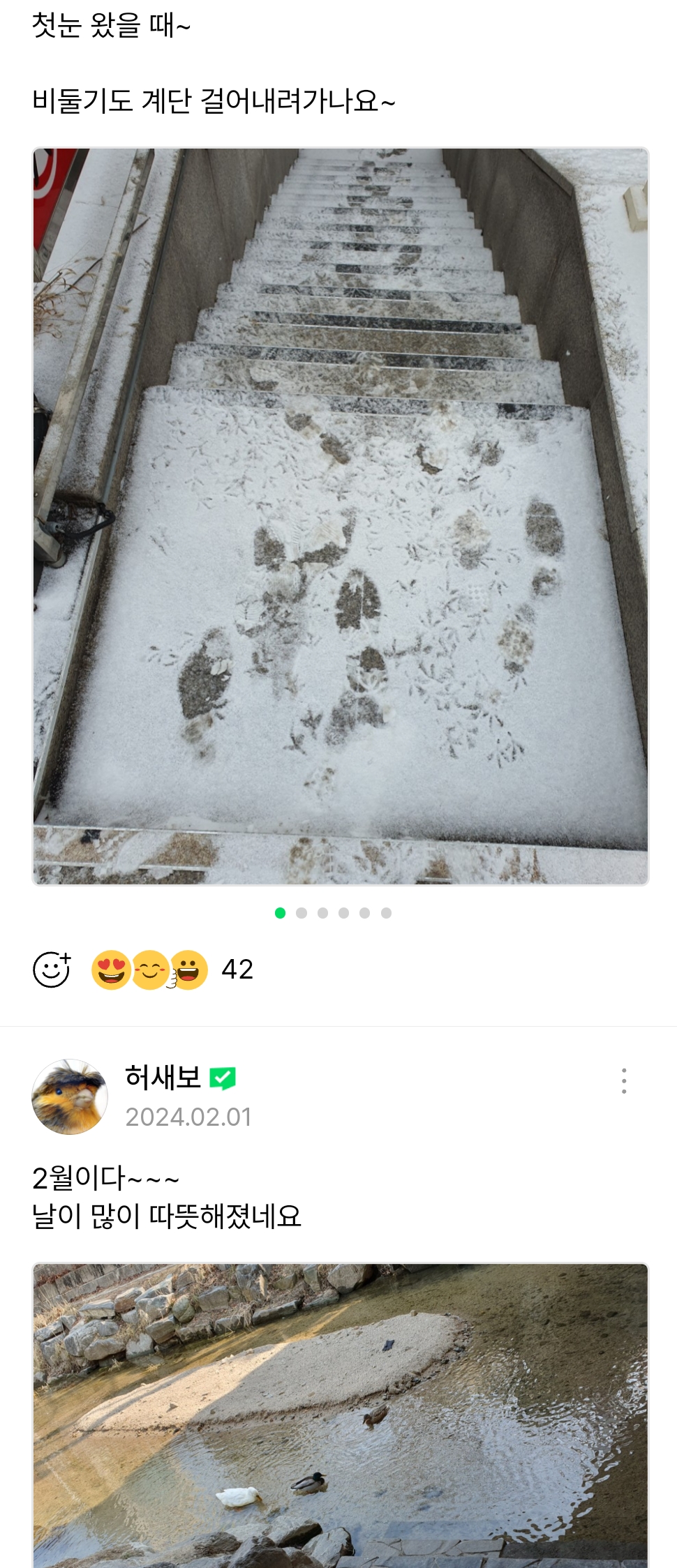Open the stream and ducks photo

click(341, 1416)
